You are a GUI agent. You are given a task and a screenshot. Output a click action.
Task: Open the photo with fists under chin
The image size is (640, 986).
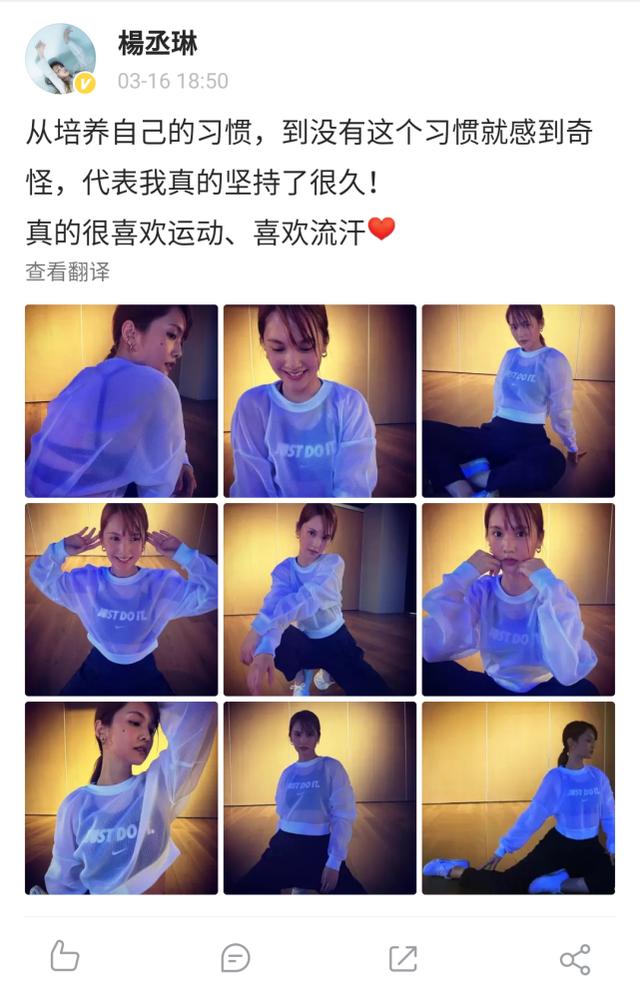click(518, 599)
